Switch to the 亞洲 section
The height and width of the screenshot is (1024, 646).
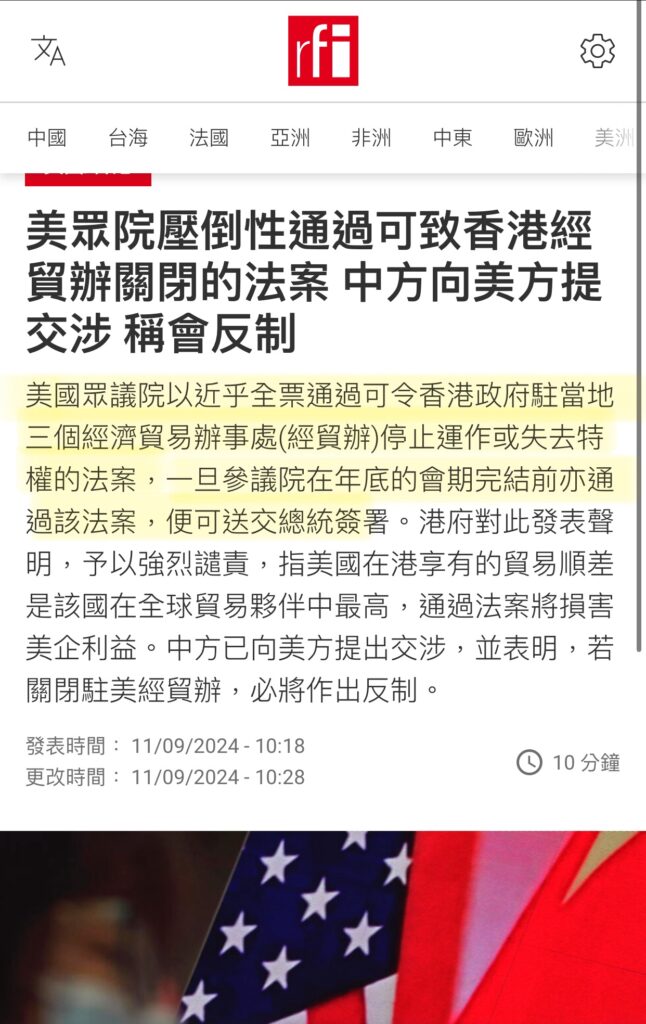[290, 138]
